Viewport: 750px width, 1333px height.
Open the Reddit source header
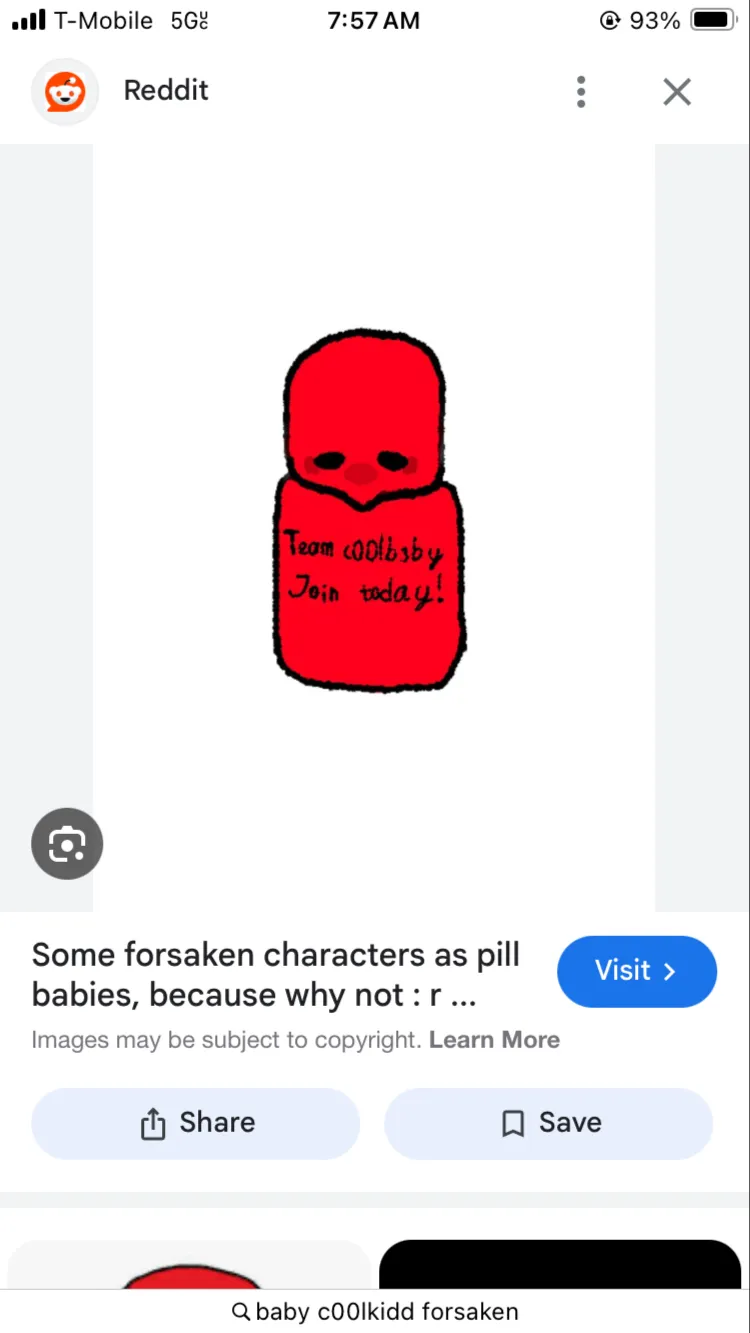pos(165,91)
